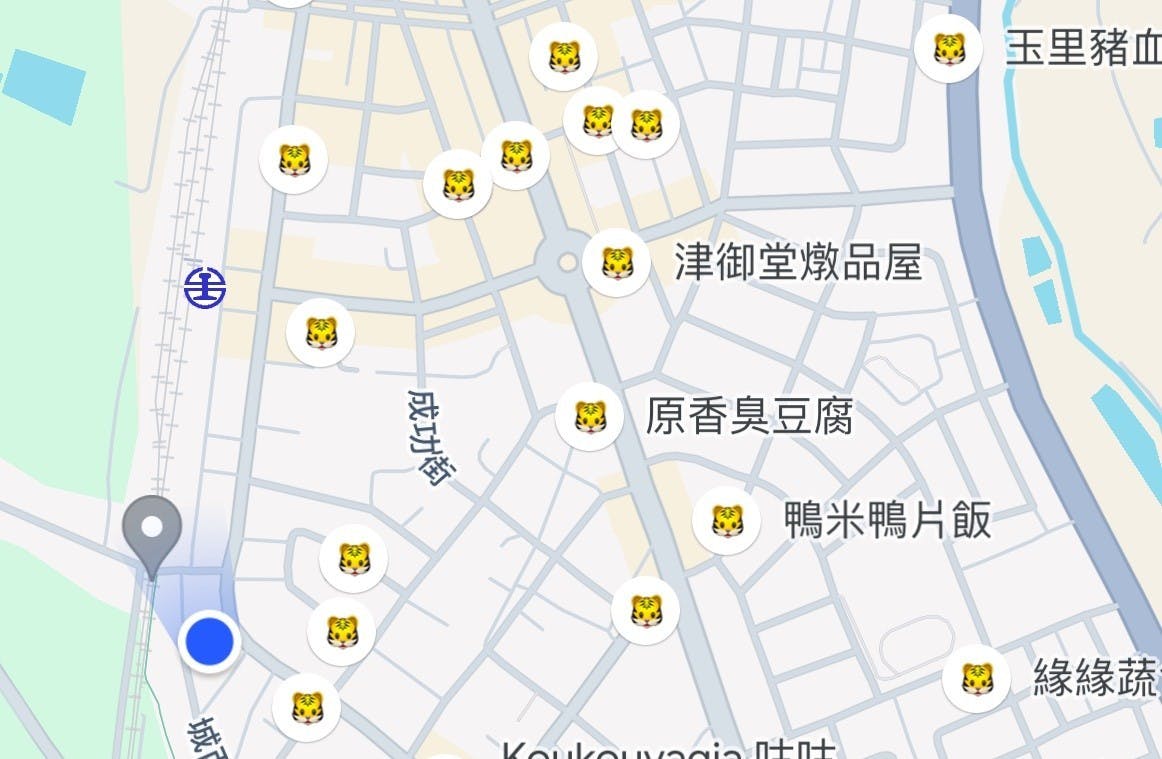Open the 津御堂燉品屋 tiger marker
The image size is (1162, 759).
click(x=617, y=263)
